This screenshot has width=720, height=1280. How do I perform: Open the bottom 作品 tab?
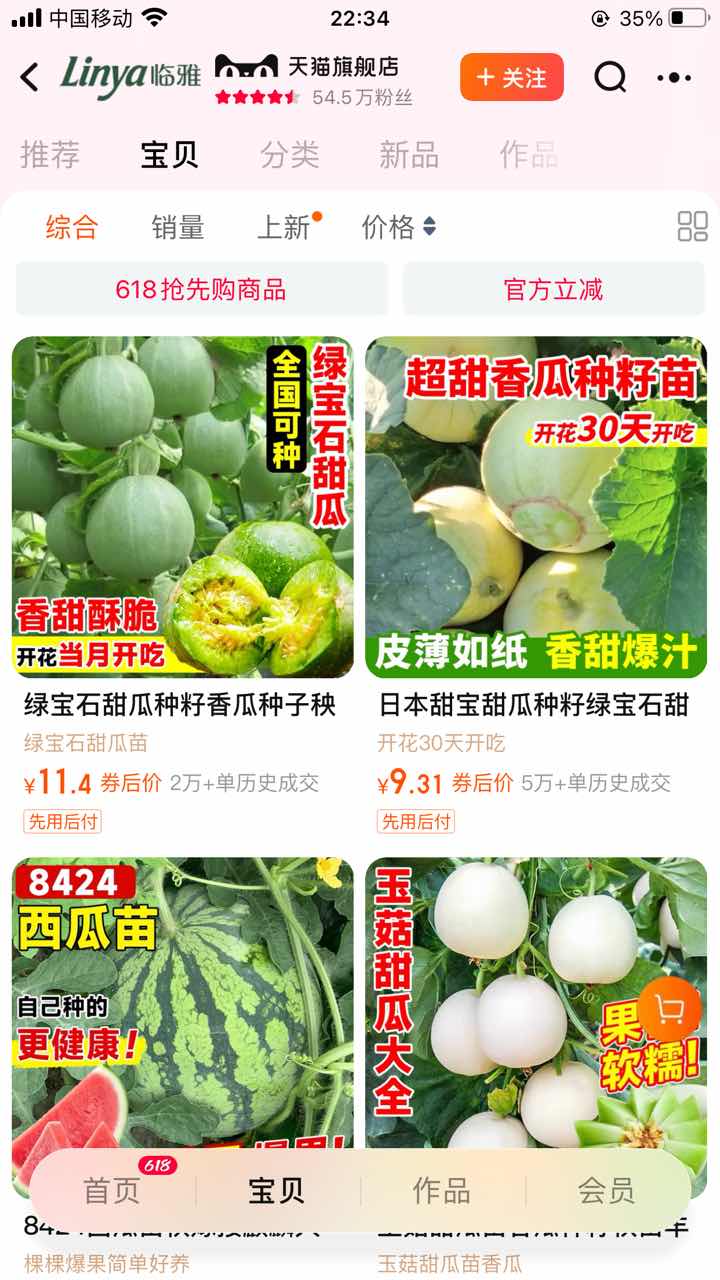[x=441, y=1190]
